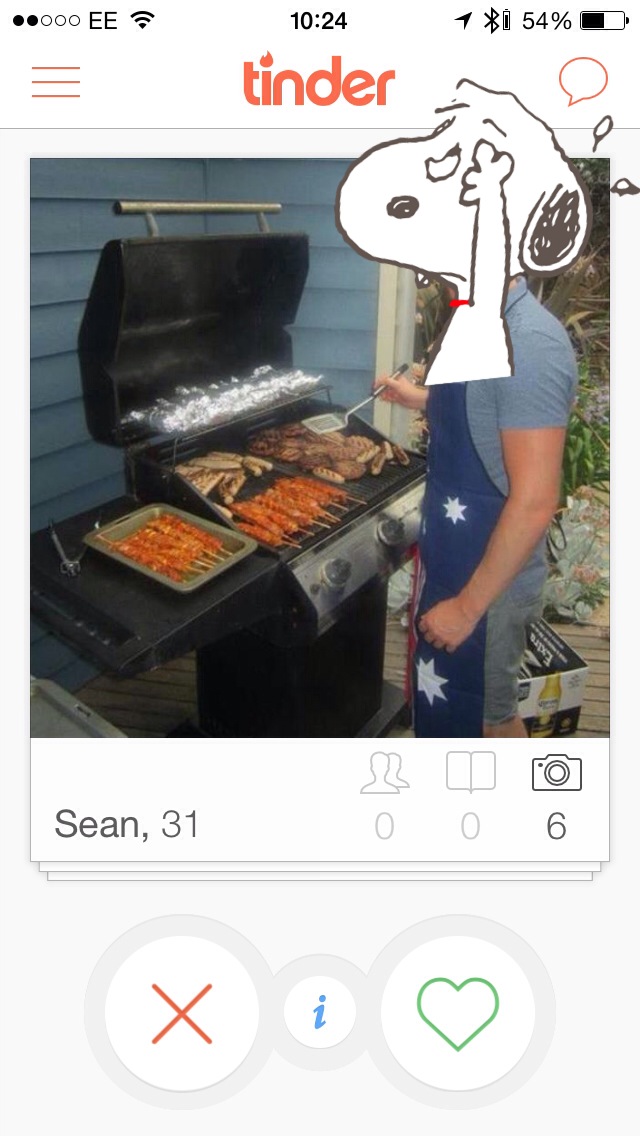Open the messages speech bubble
The width and height of the screenshot is (640, 1136).
coord(583,80)
